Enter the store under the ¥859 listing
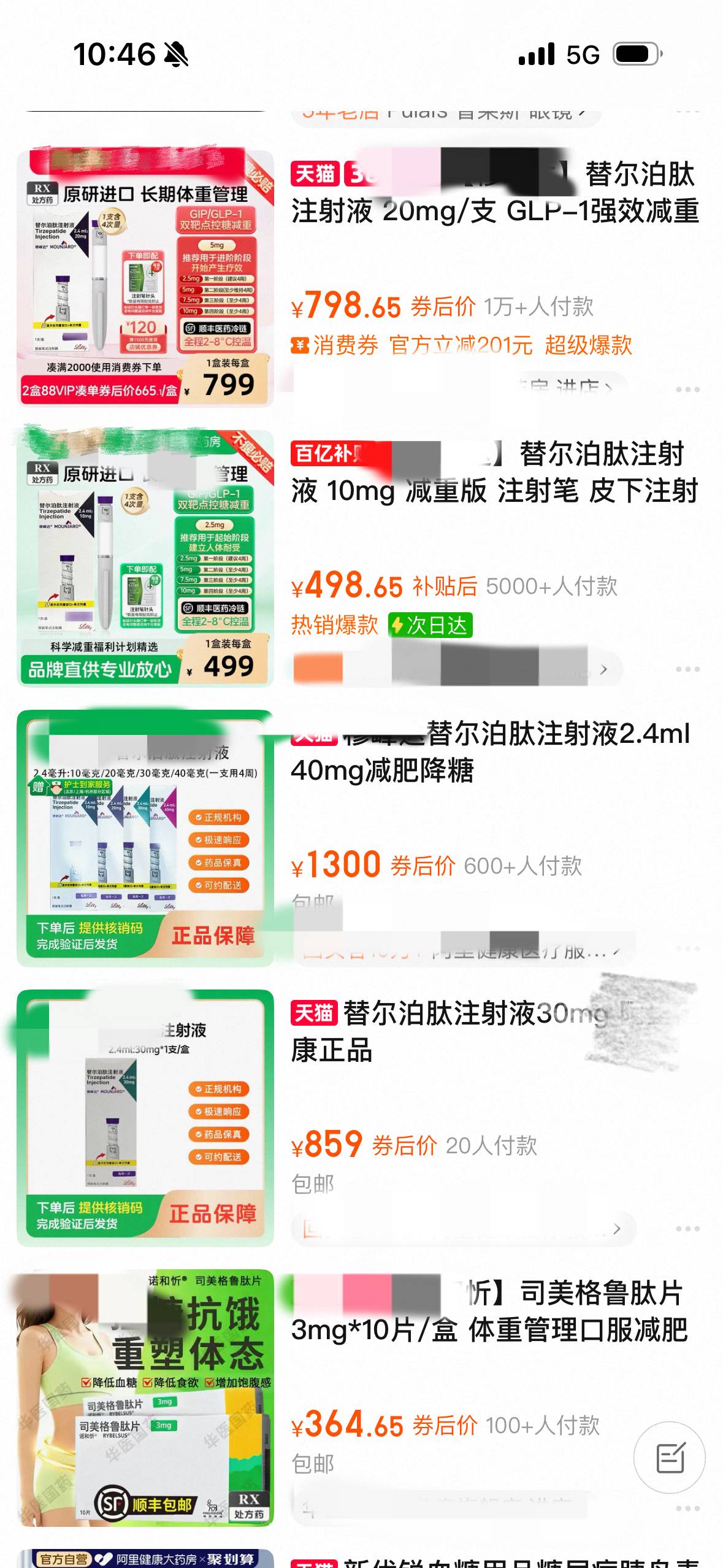Viewport: 723px width, 1568px height. click(463, 1229)
